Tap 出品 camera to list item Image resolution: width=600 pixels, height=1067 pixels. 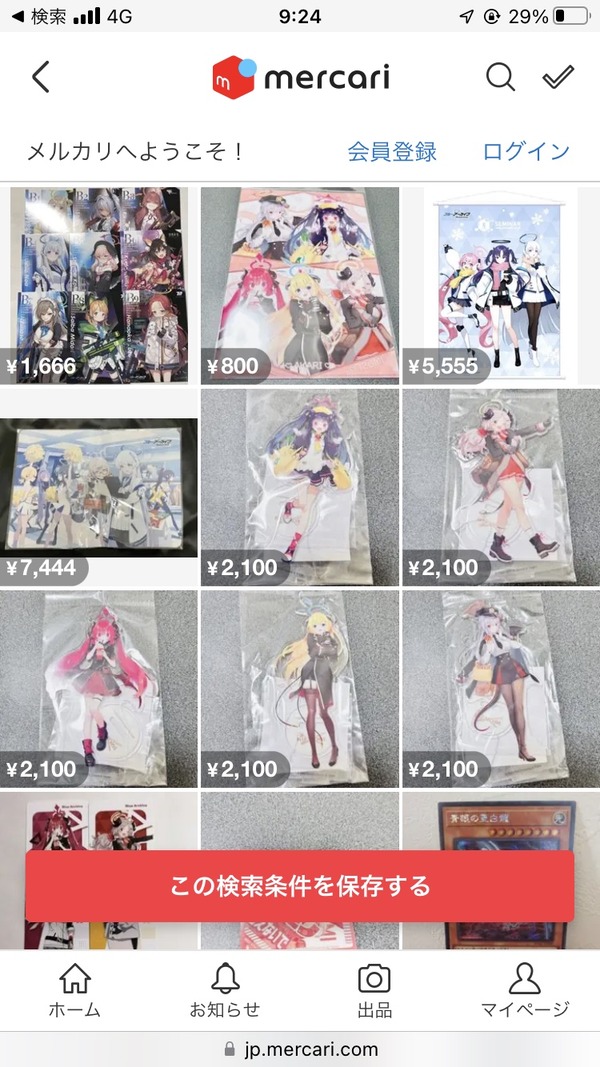coord(374,991)
